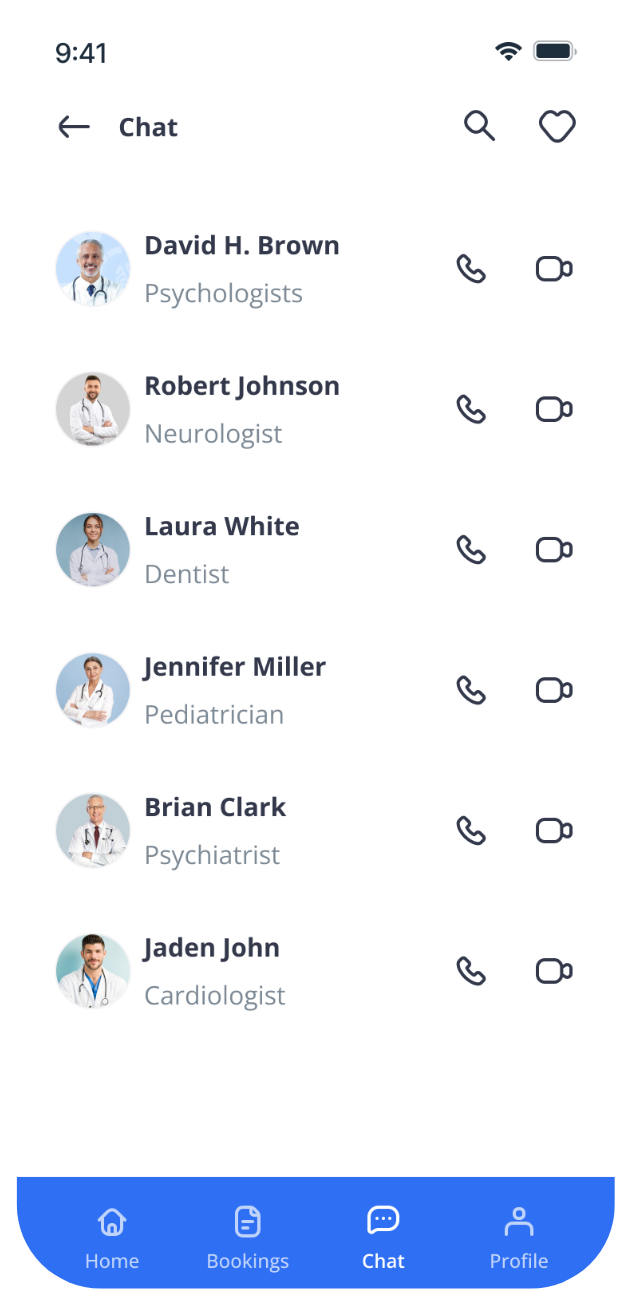Tap the phone icon for Jaden John
This screenshot has height=1300, width=631.
pos(471,971)
